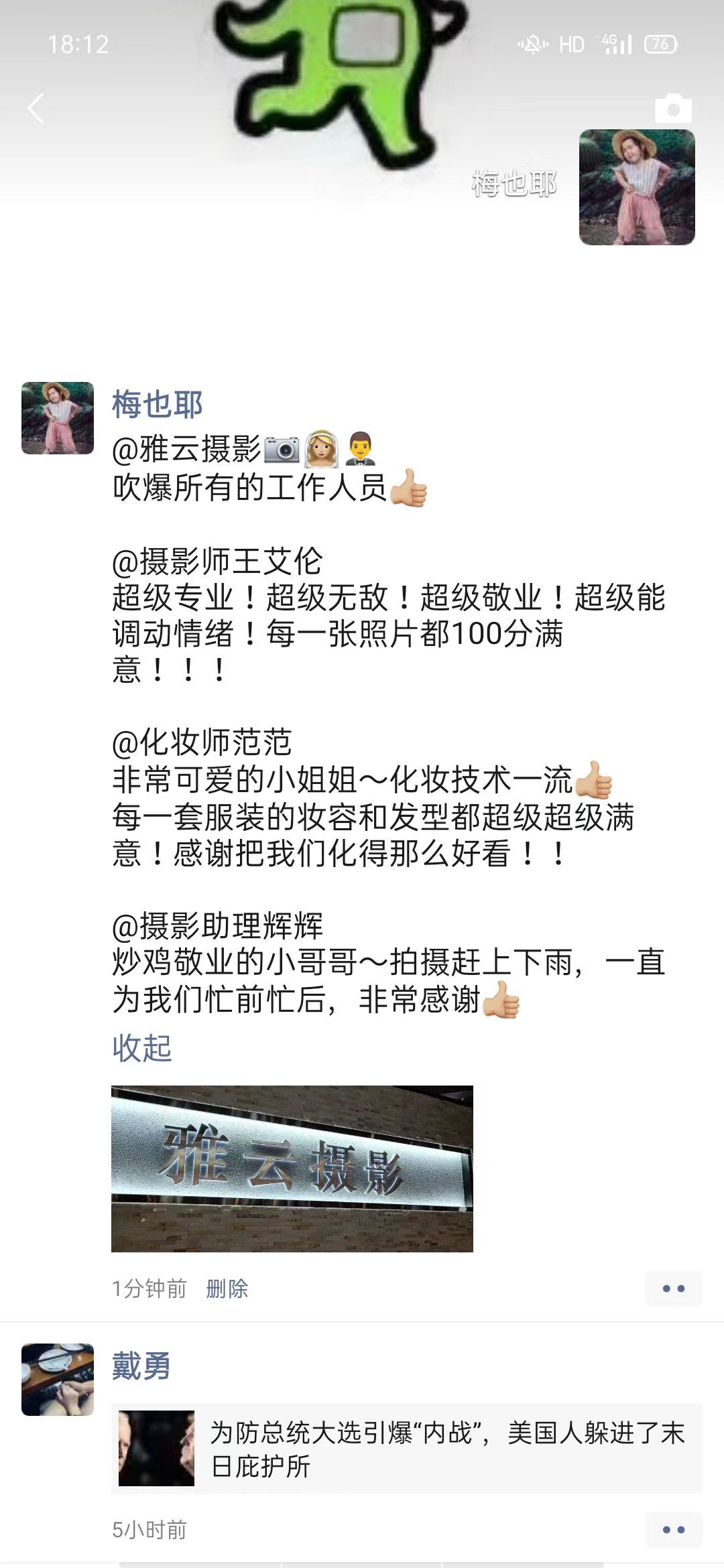The height and width of the screenshot is (1568, 724).
Task: Open like/comment menu on 戴勇's post
Action: click(673, 1530)
